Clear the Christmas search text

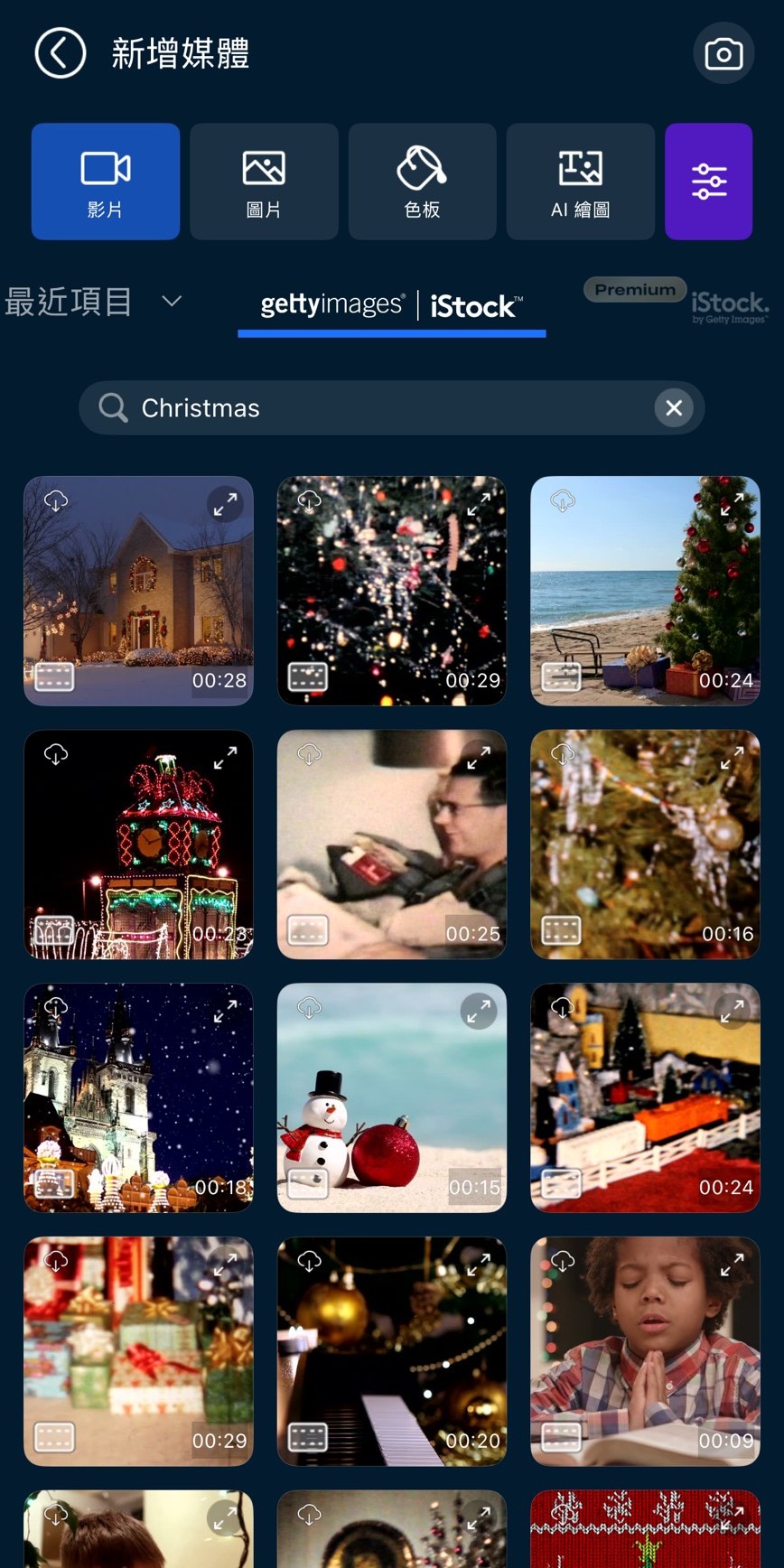674,408
